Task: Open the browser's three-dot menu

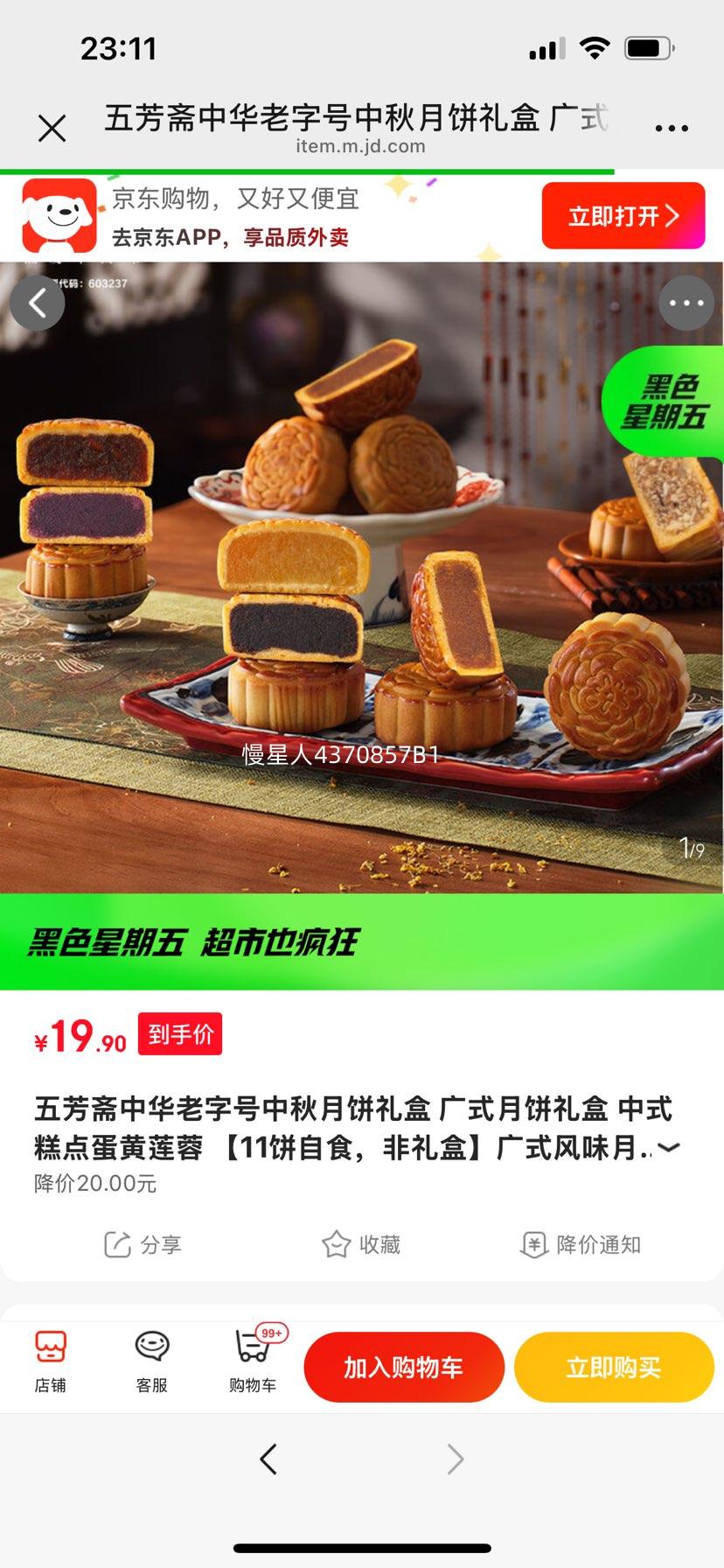Action: 672,129
